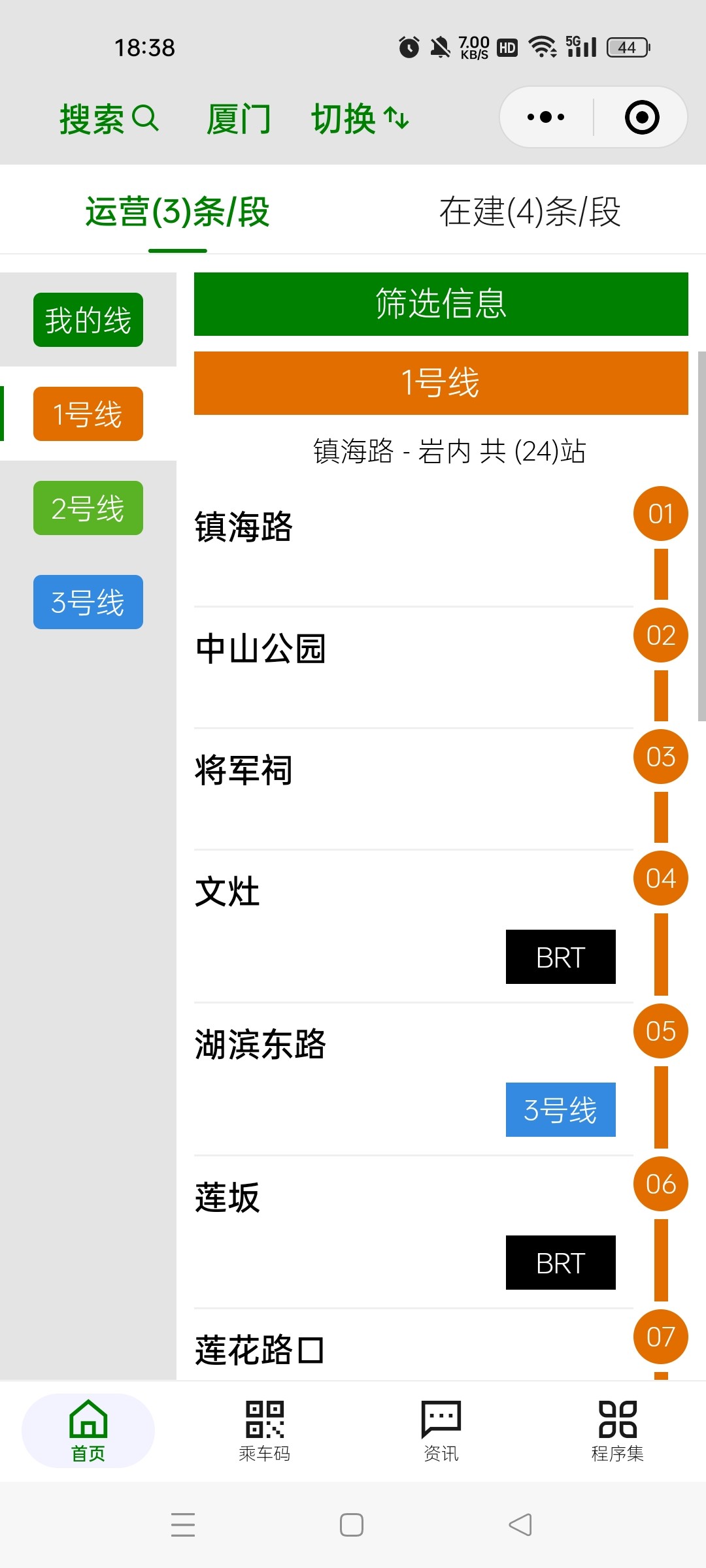Tap 切换 to switch city
The width and height of the screenshot is (706, 1568).
tap(360, 119)
